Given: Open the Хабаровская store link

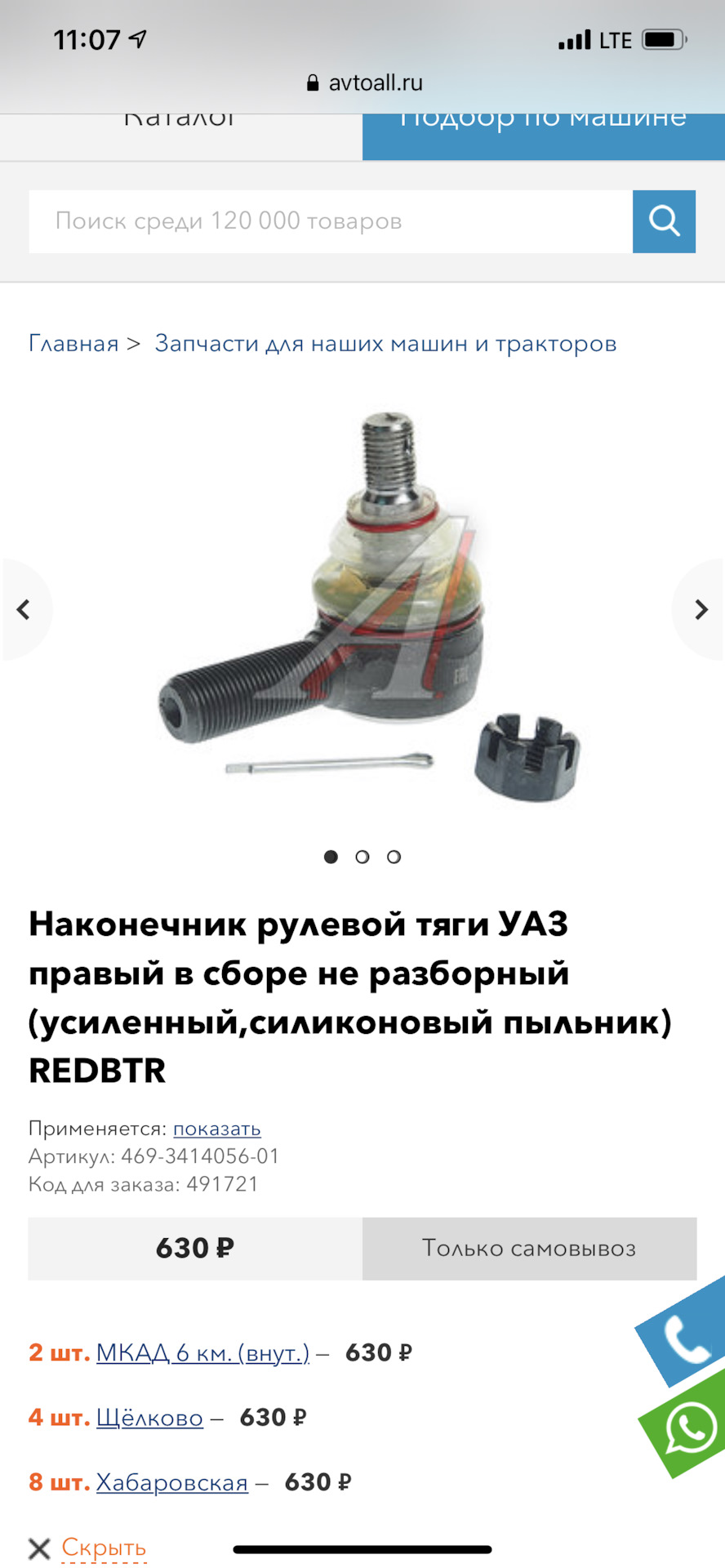Looking at the screenshot, I should pos(171,1481).
